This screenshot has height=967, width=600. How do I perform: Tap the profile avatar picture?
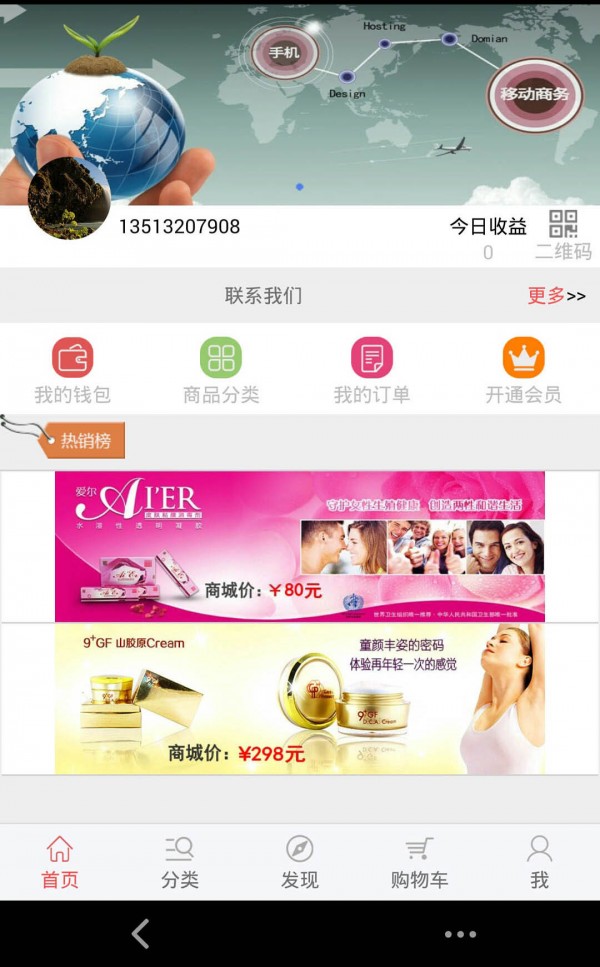click(68, 198)
